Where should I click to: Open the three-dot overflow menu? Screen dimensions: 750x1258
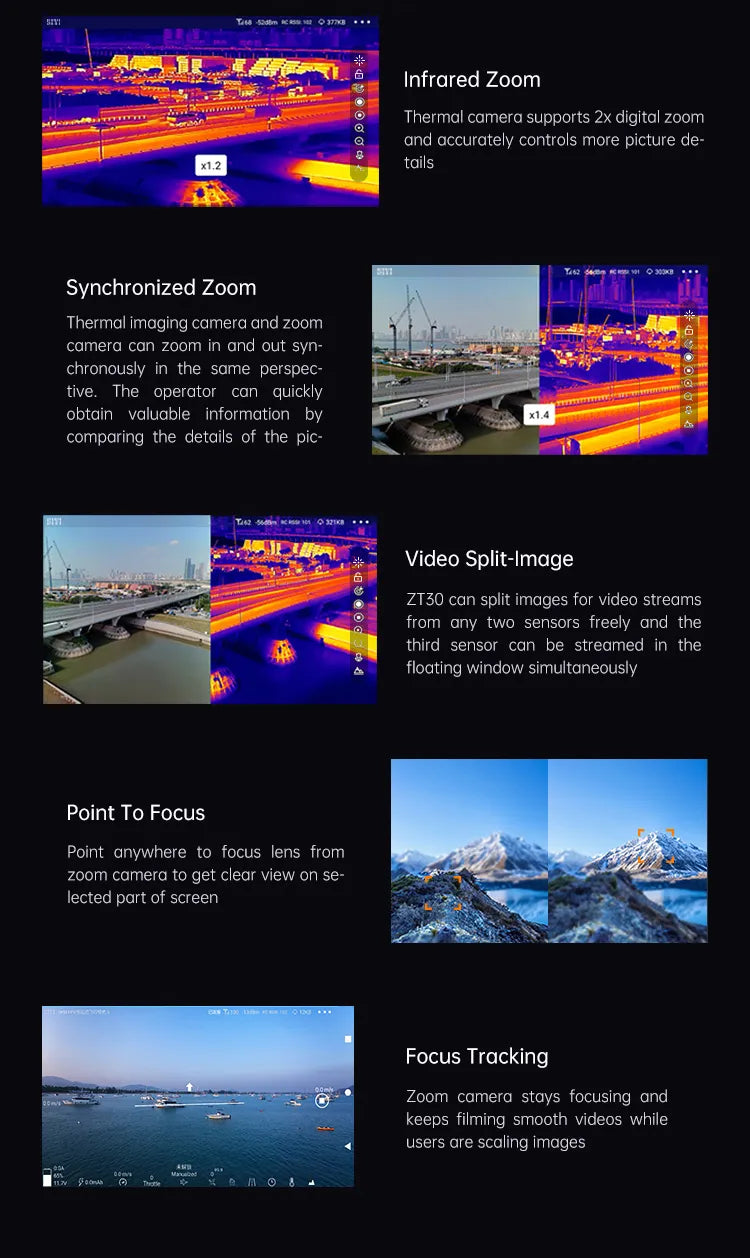(x=362, y=22)
